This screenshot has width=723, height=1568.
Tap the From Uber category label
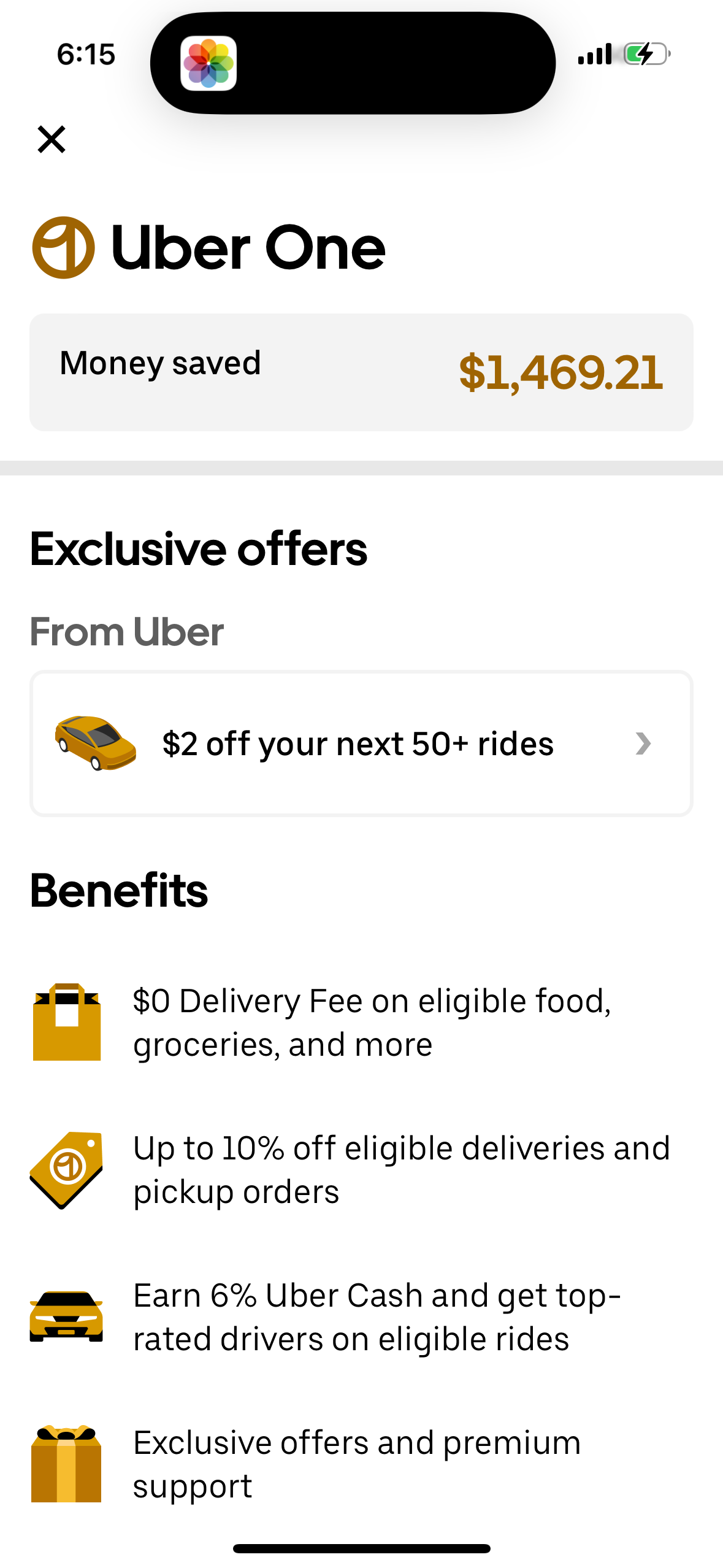127,632
